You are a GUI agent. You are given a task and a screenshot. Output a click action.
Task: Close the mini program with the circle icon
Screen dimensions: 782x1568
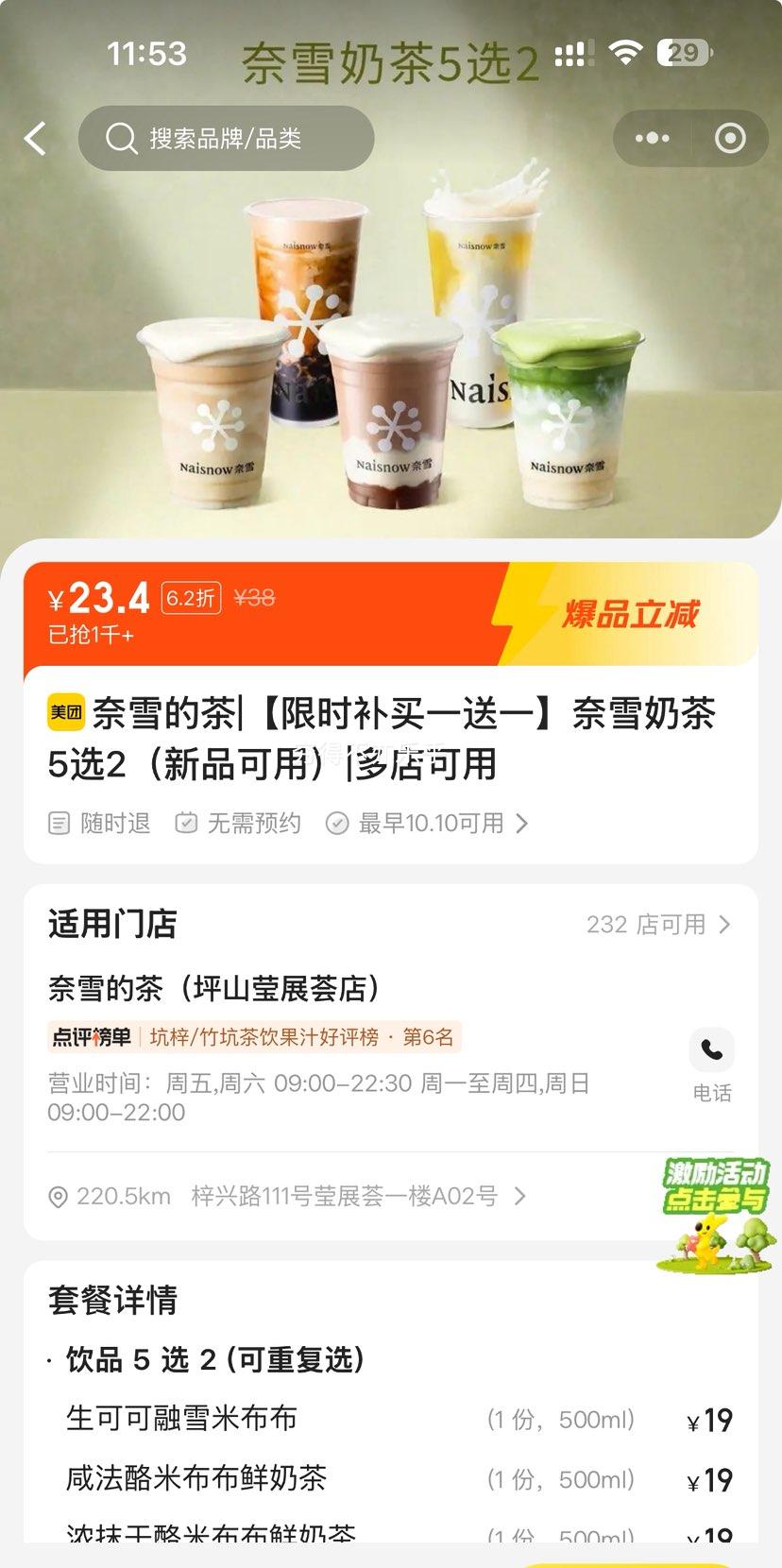pos(729,139)
